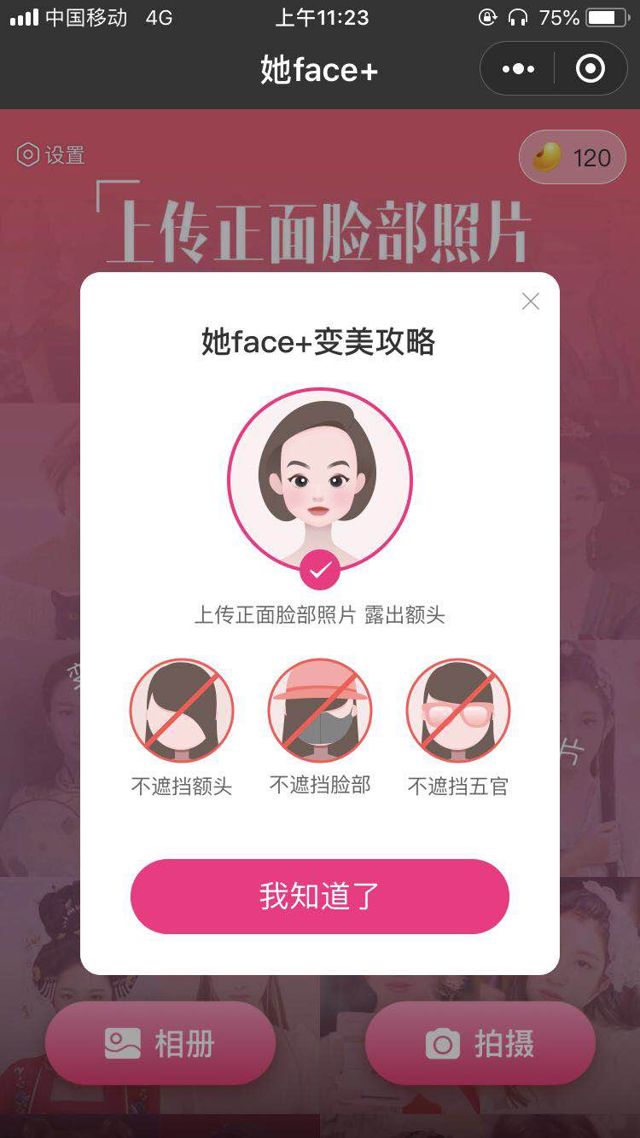Open 设置 settings

pos(51,155)
